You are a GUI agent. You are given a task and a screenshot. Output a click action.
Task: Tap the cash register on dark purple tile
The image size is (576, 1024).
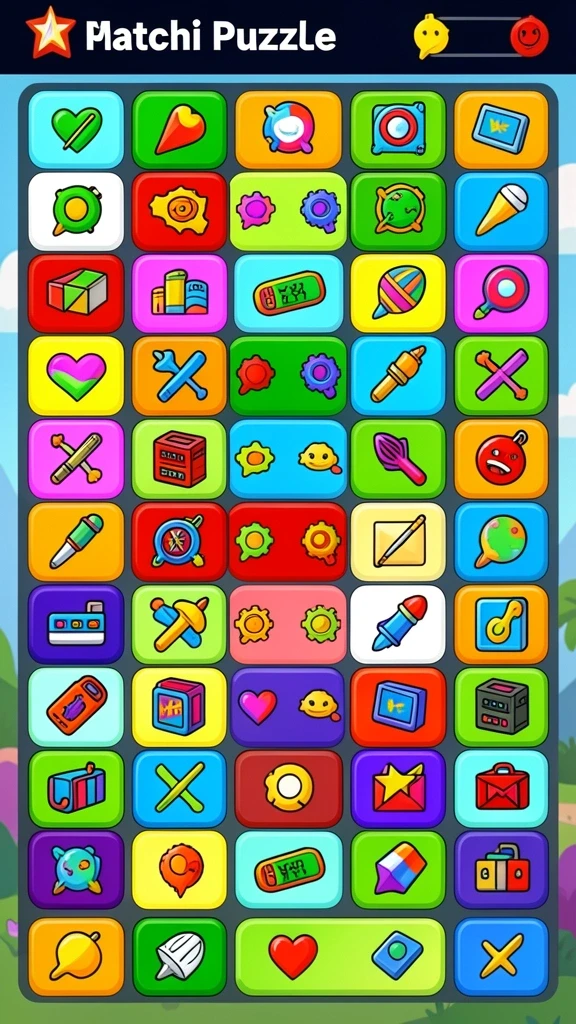pos(76,624)
